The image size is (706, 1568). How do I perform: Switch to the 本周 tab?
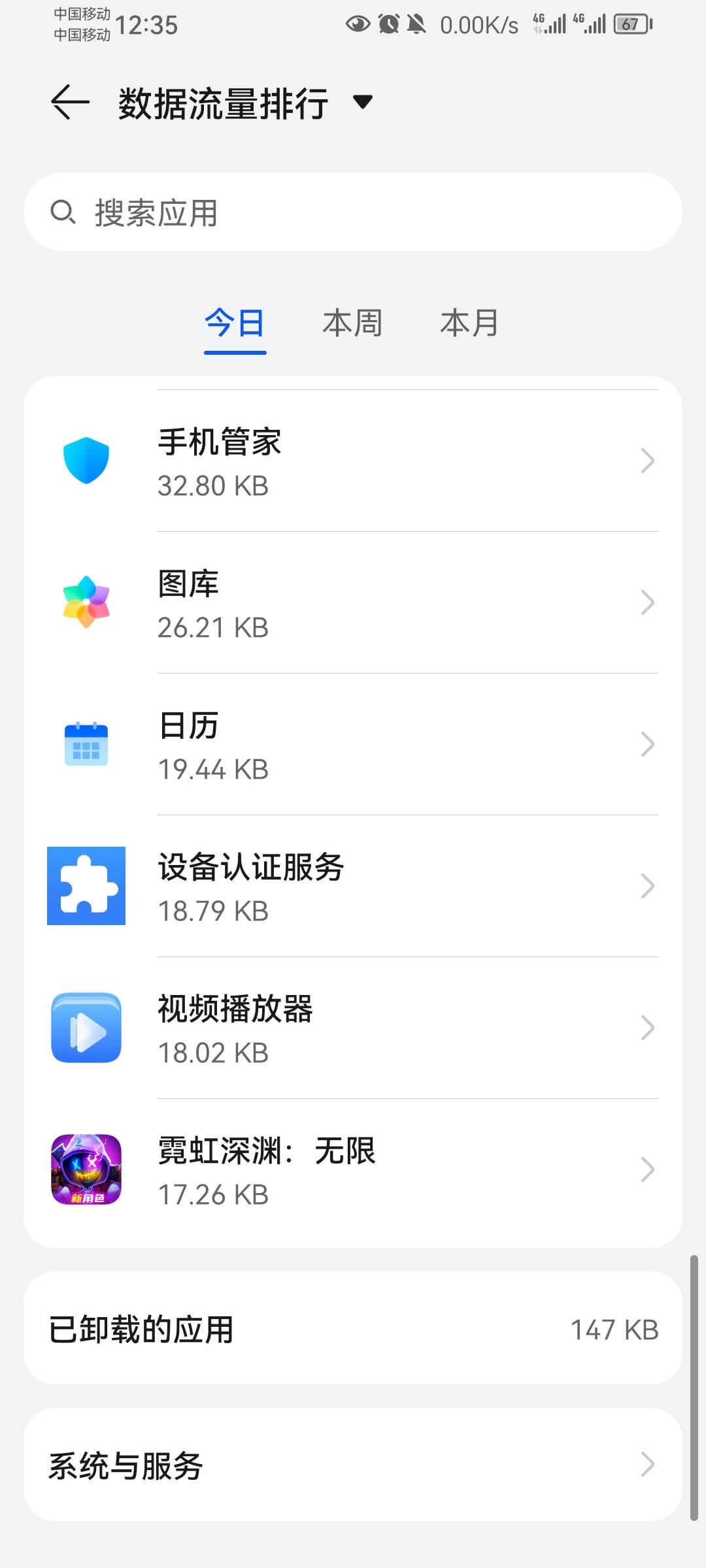pyautogui.click(x=352, y=324)
